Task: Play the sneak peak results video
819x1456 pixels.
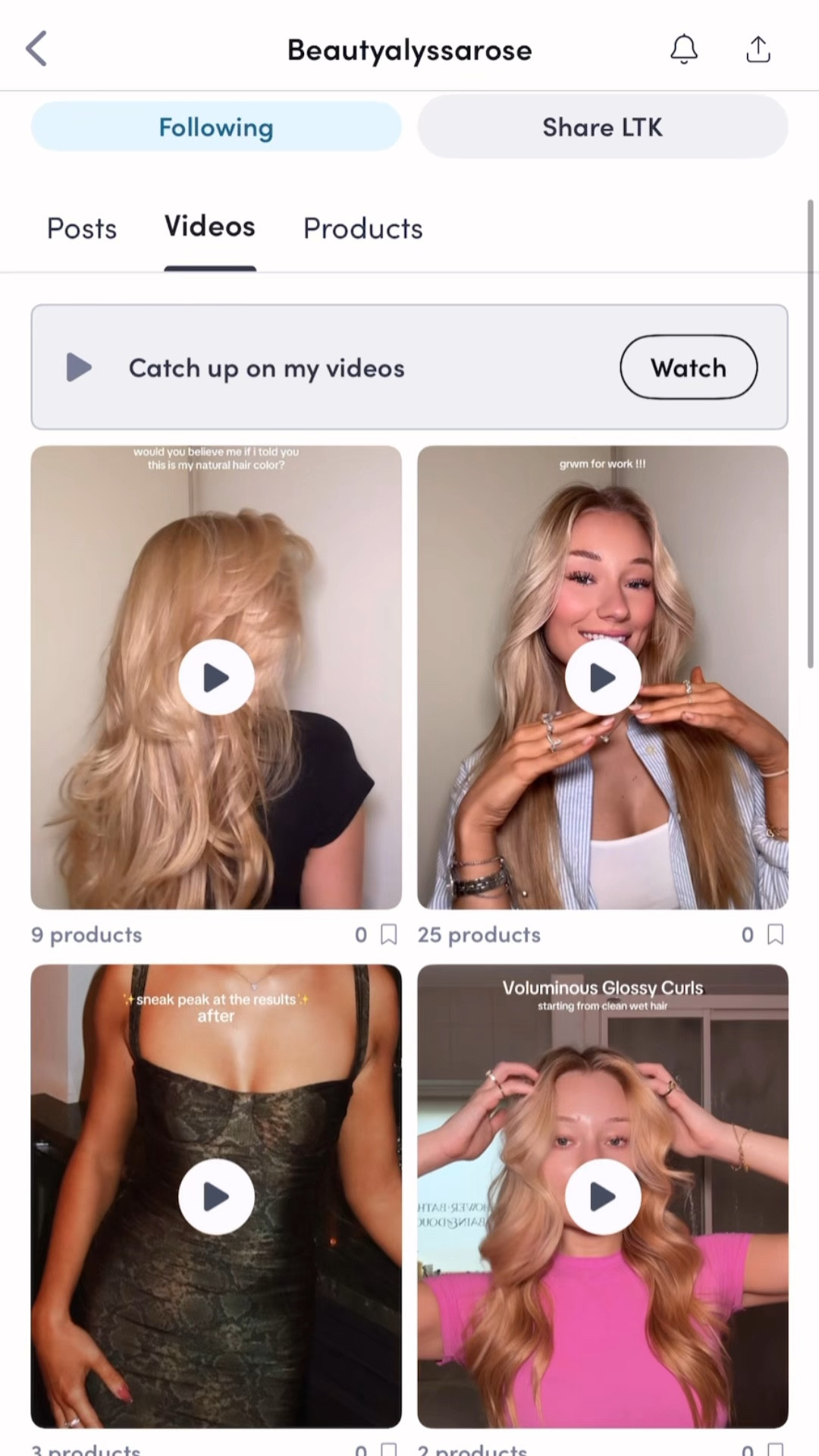Action: point(216,1197)
